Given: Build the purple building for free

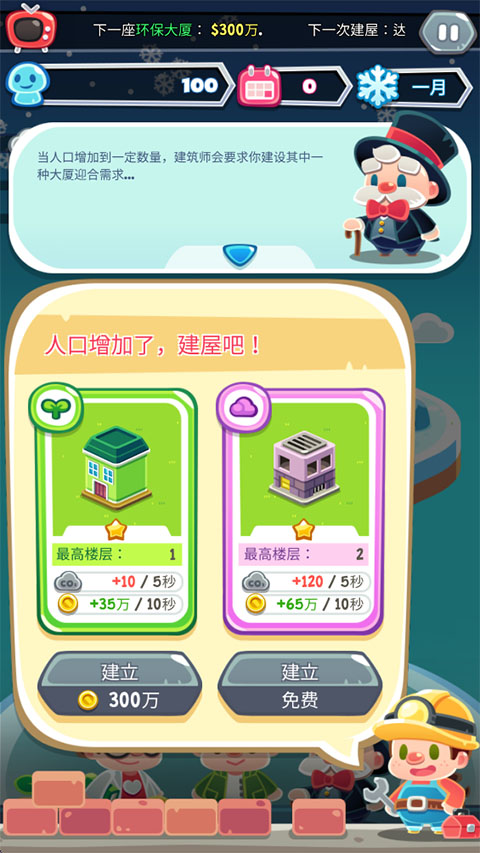Looking at the screenshot, I should pyautogui.click(x=300, y=684).
